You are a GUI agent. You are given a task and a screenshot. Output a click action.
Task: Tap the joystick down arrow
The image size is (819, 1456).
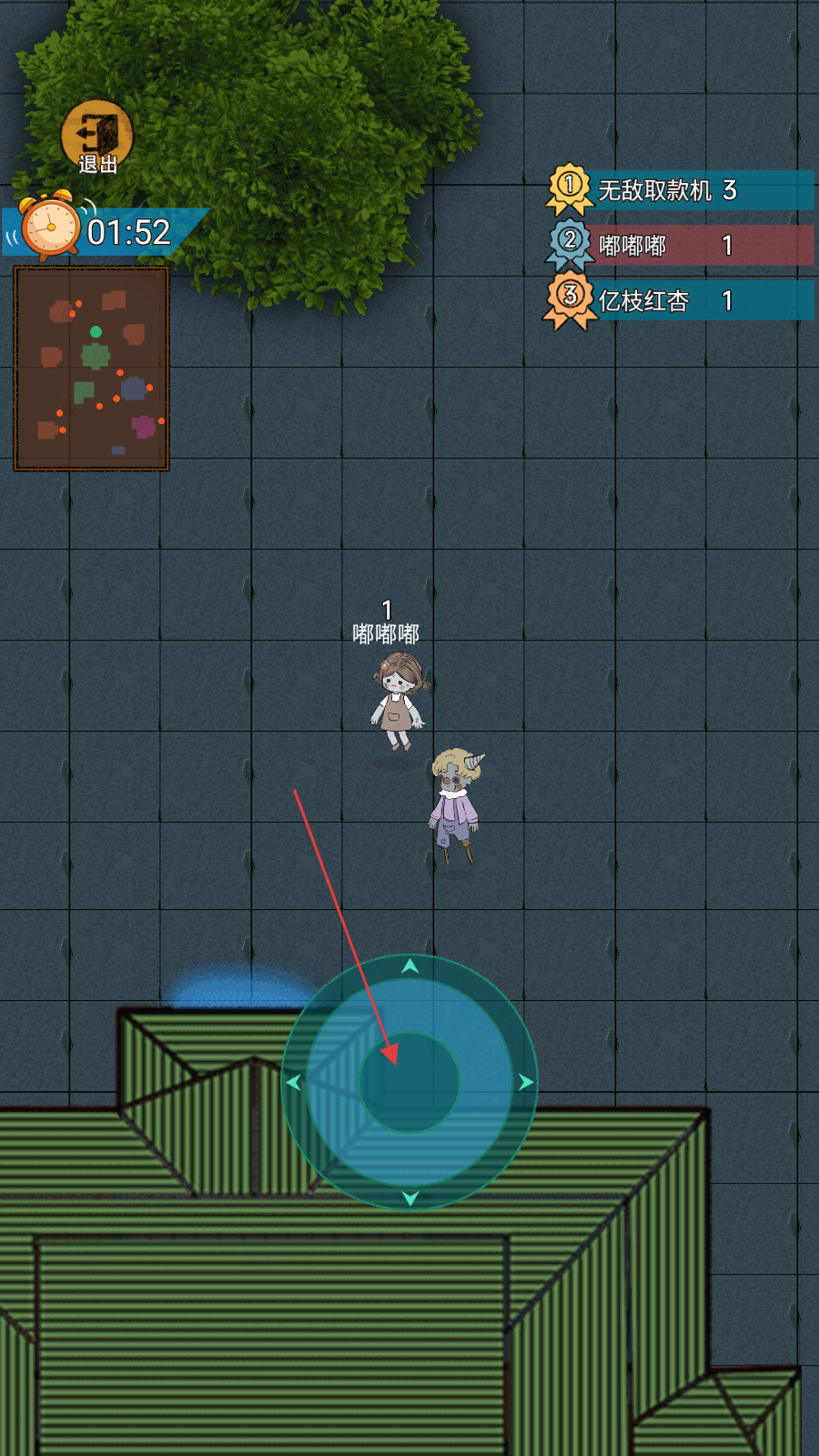409,1198
